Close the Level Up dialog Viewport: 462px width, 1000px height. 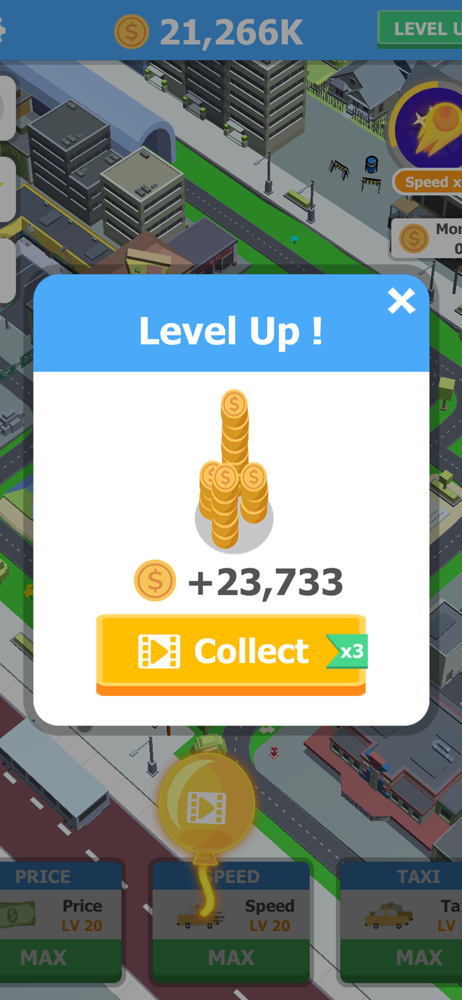(x=401, y=301)
